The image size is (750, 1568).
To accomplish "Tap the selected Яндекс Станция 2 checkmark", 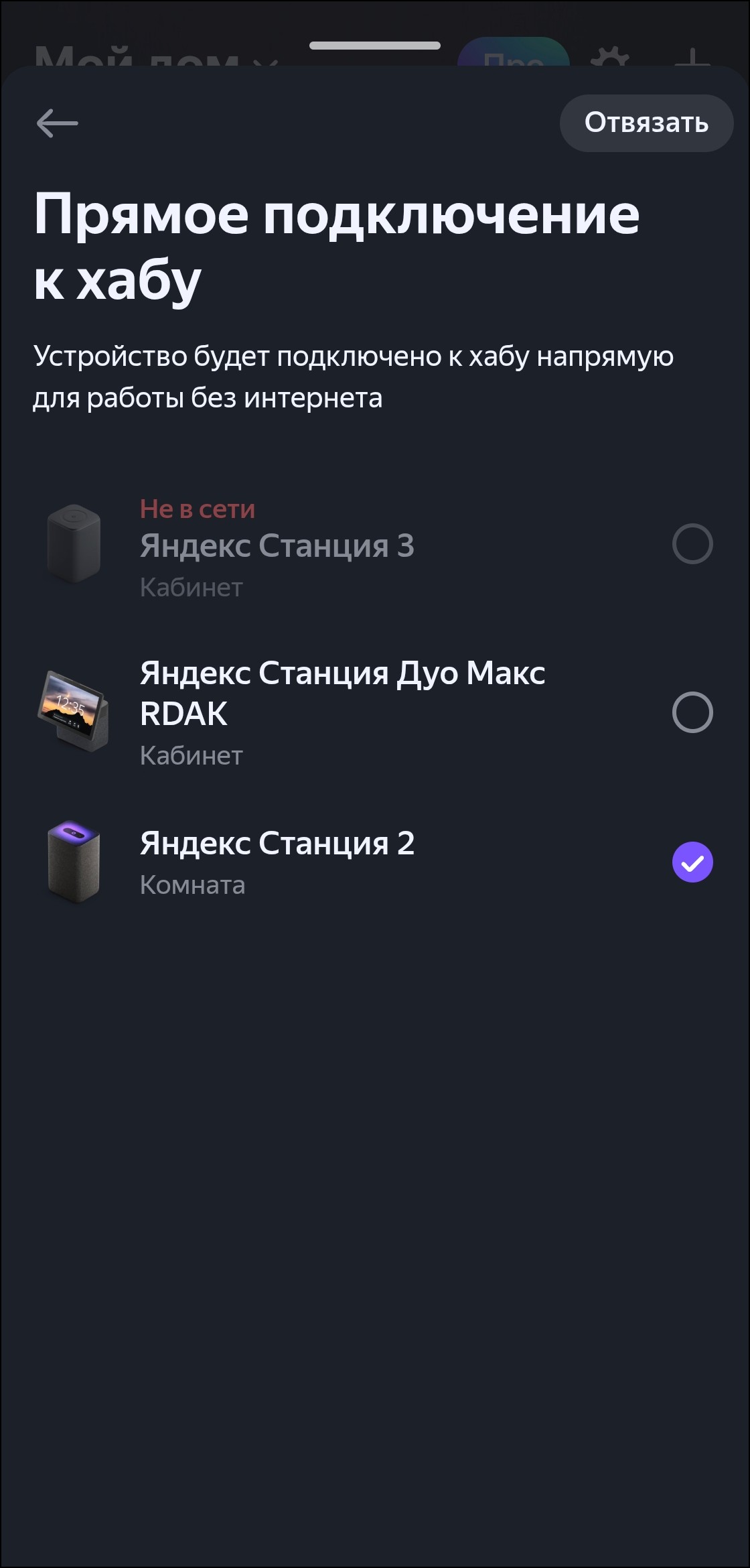I will [x=692, y=862].
